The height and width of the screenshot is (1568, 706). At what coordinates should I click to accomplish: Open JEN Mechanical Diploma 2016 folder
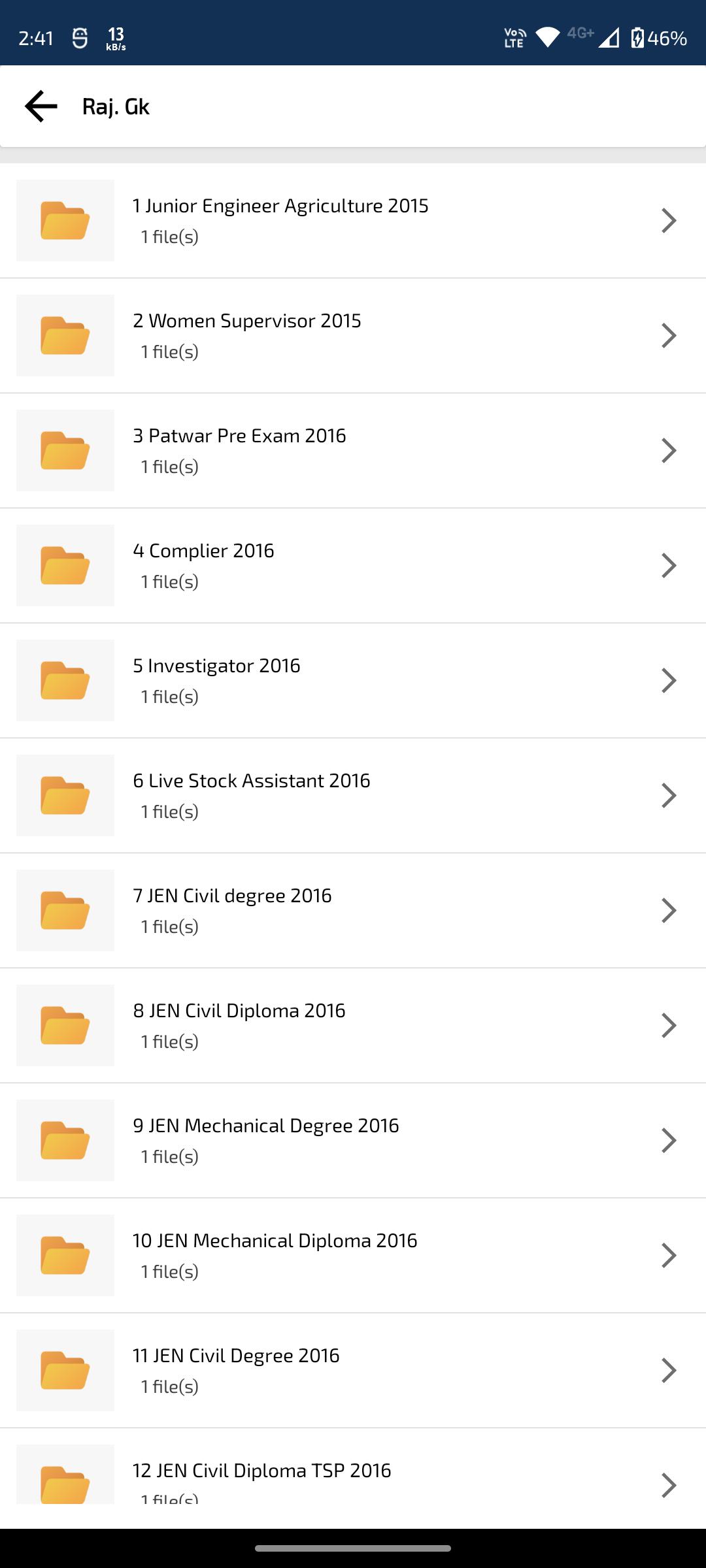pos(353,1256)
